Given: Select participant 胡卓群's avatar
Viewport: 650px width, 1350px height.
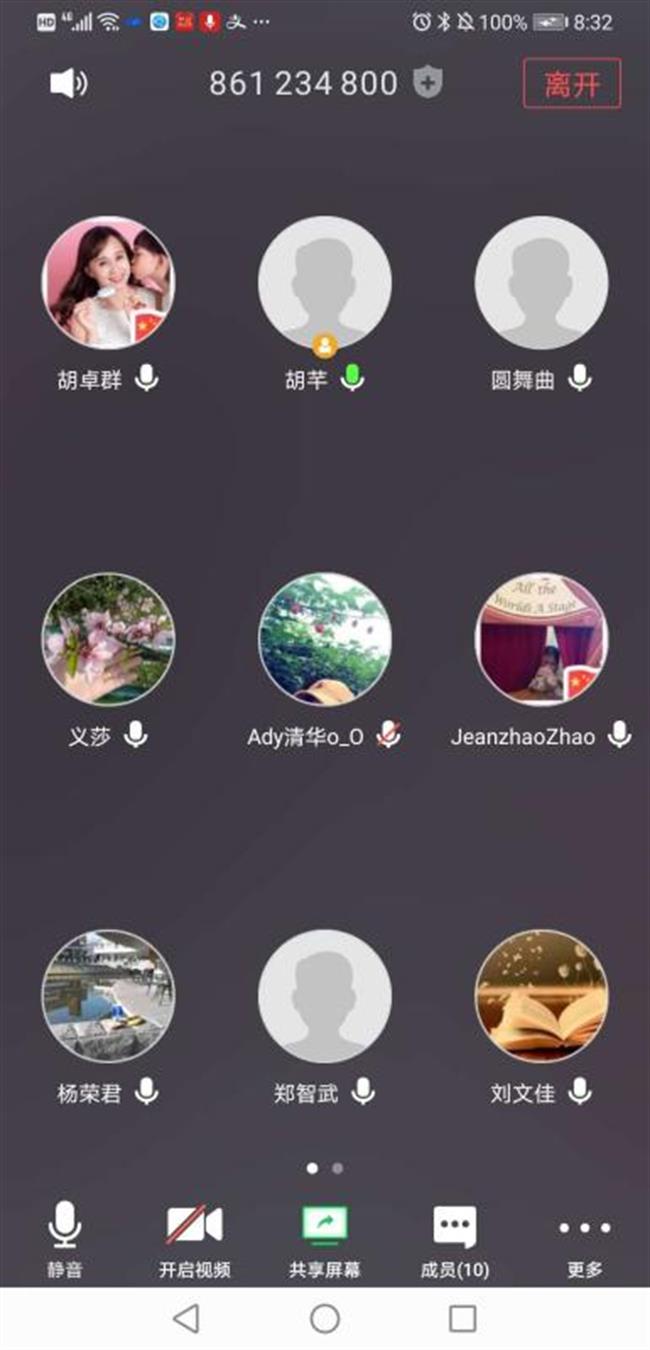Looking at the screenshot, I should (x=108, y=283).
